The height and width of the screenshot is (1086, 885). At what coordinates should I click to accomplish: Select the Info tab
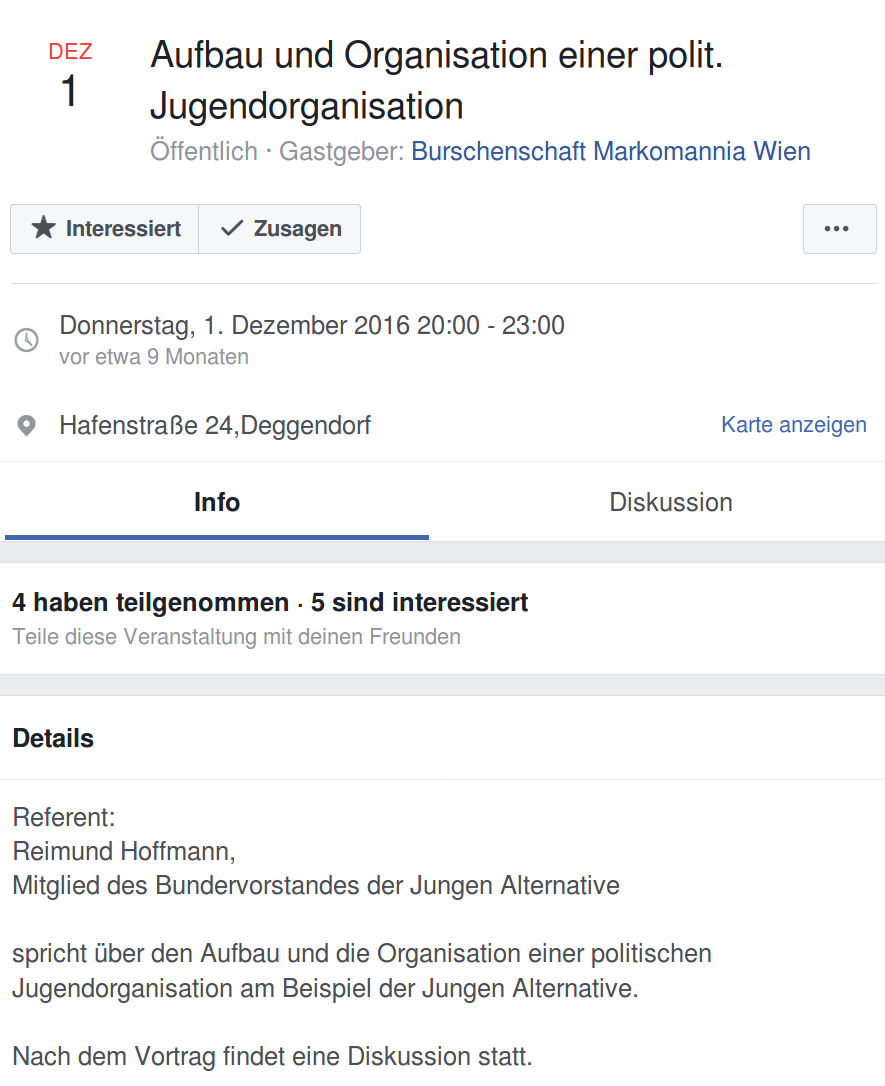pos(217,502)
